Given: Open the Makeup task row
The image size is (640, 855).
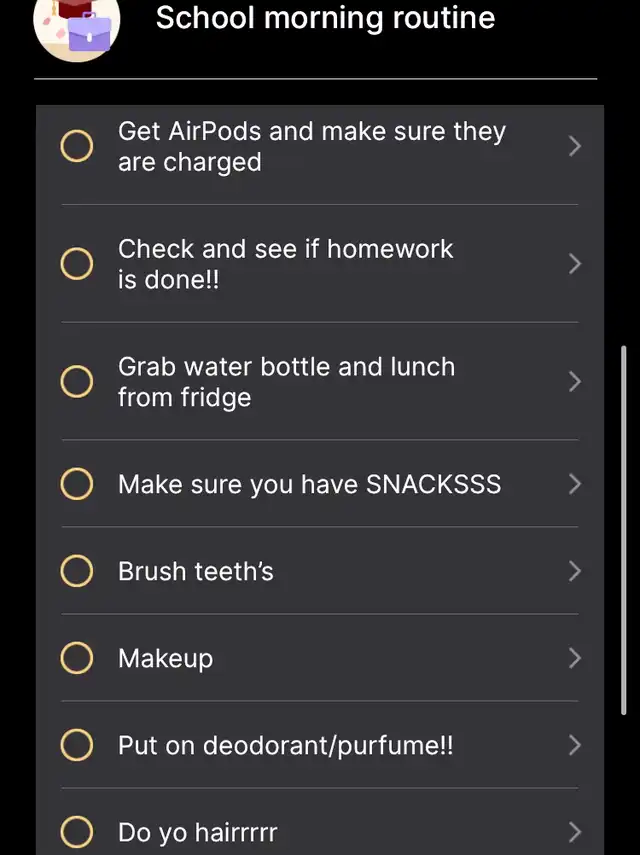Looking at the screenshot, I should coord(574,659).
